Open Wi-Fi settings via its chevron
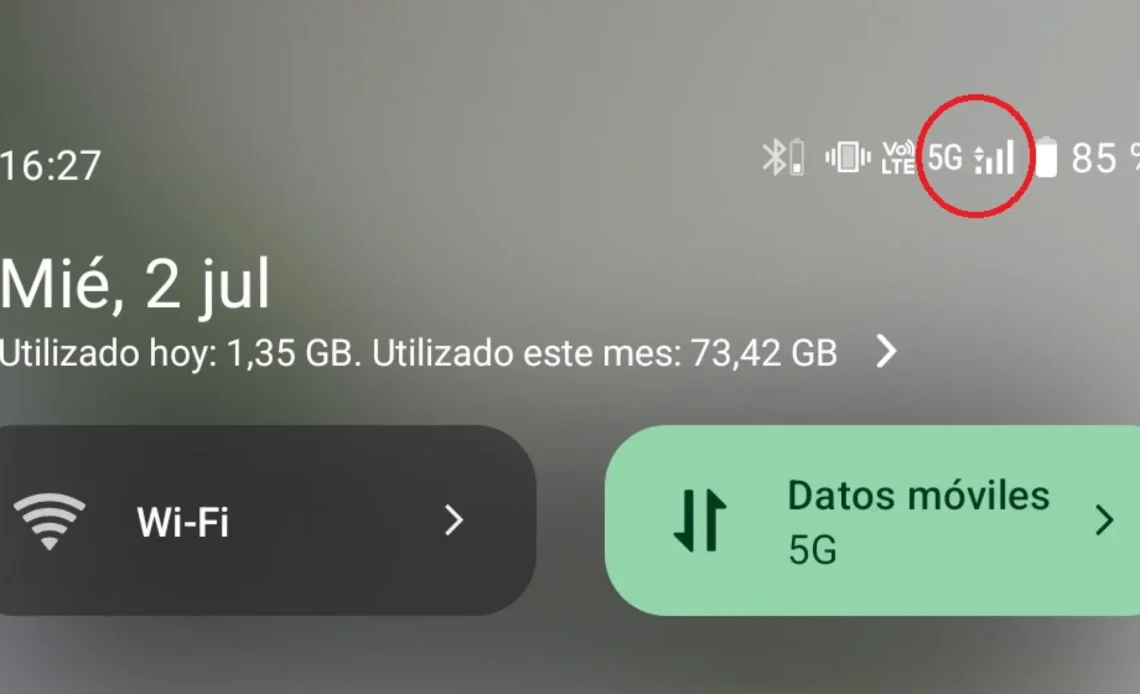The width and height of the screenshot is (1140, 694). click(454, 520)
